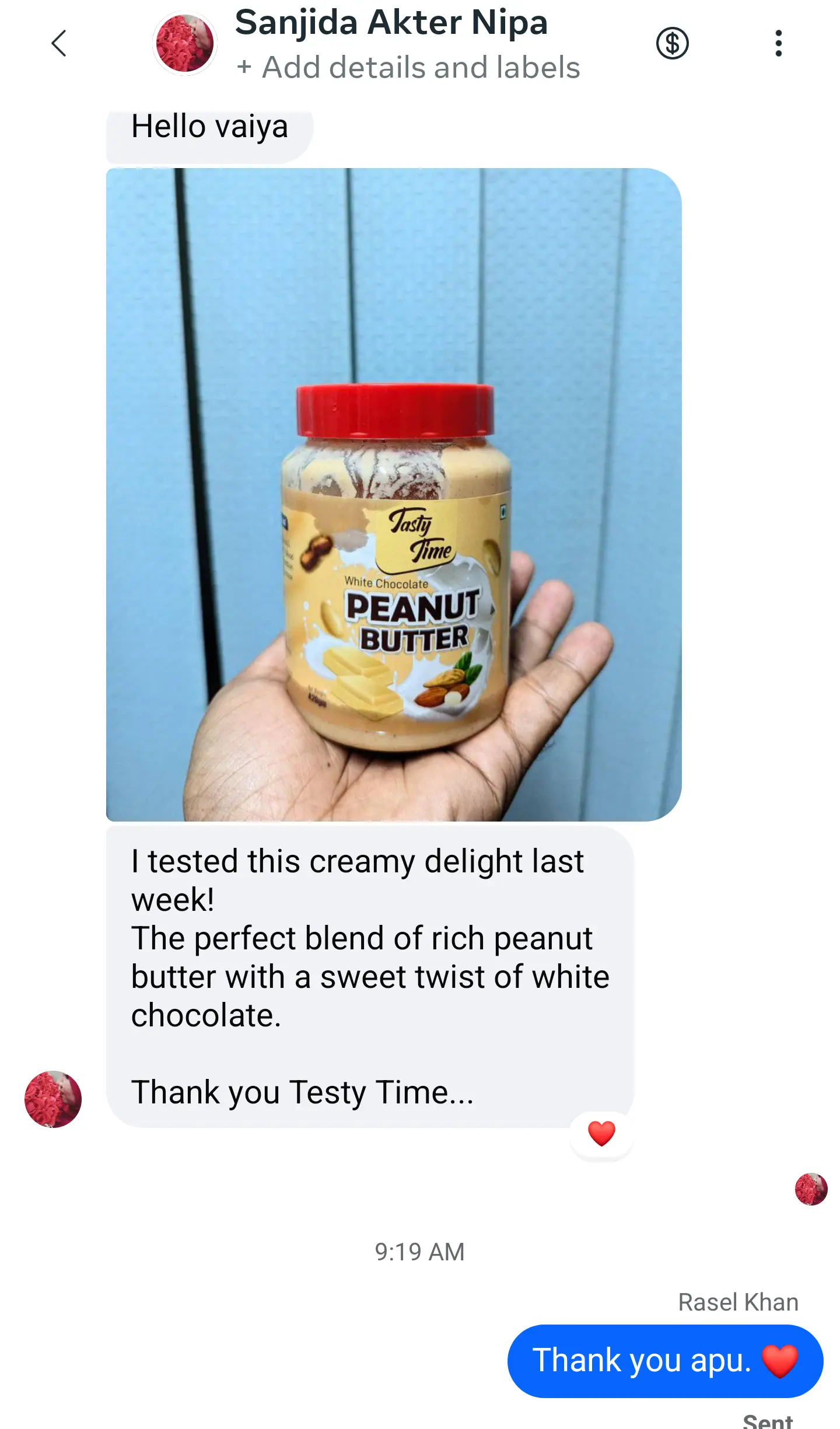View the heart reaction on the message
The height and width of the screenshot is (1429, 840).
(x=601, y=1134)
